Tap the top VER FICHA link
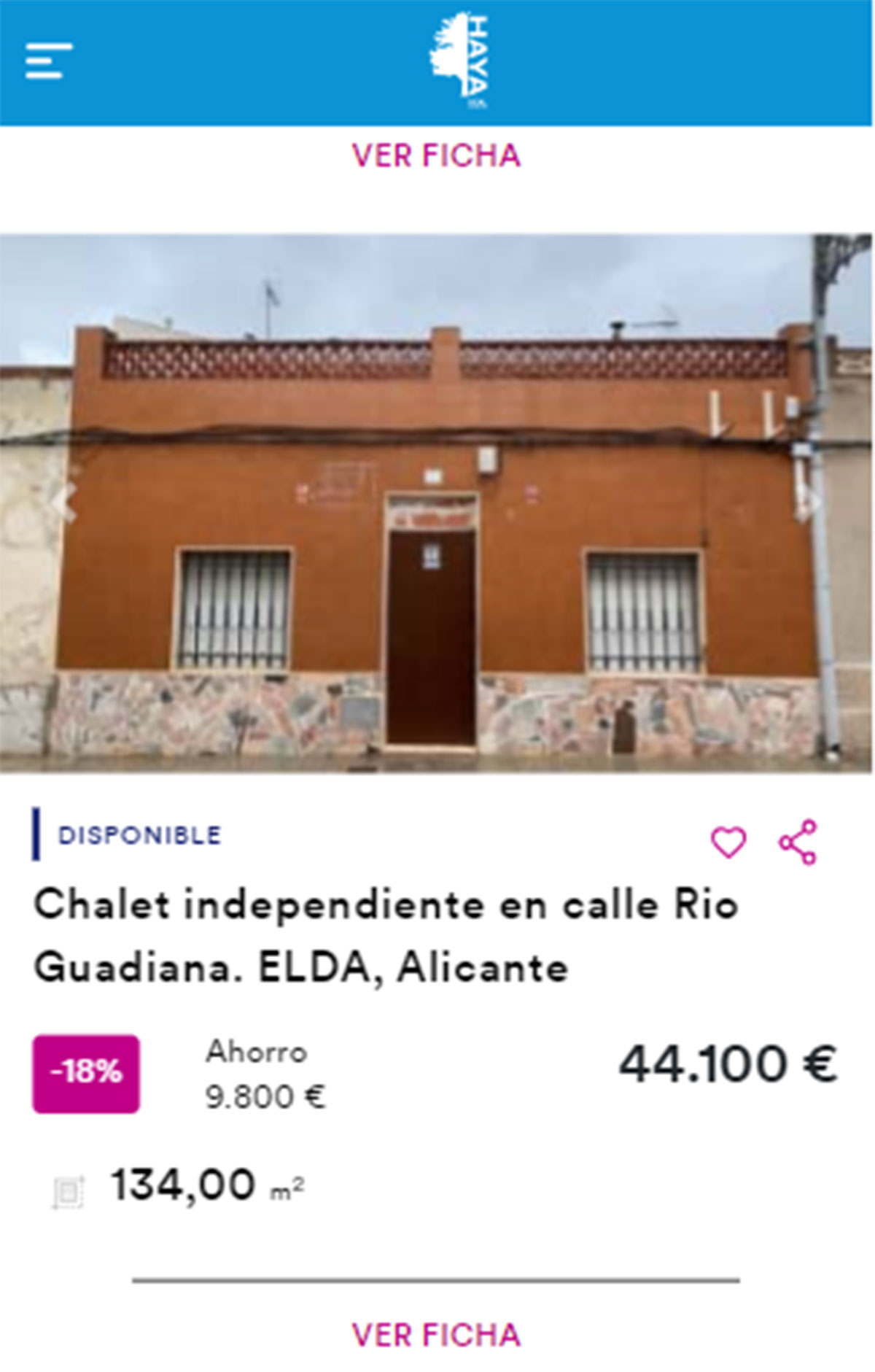Image resolution: width=875 pixels, height=1372 pixels. (x=436, y=155)
